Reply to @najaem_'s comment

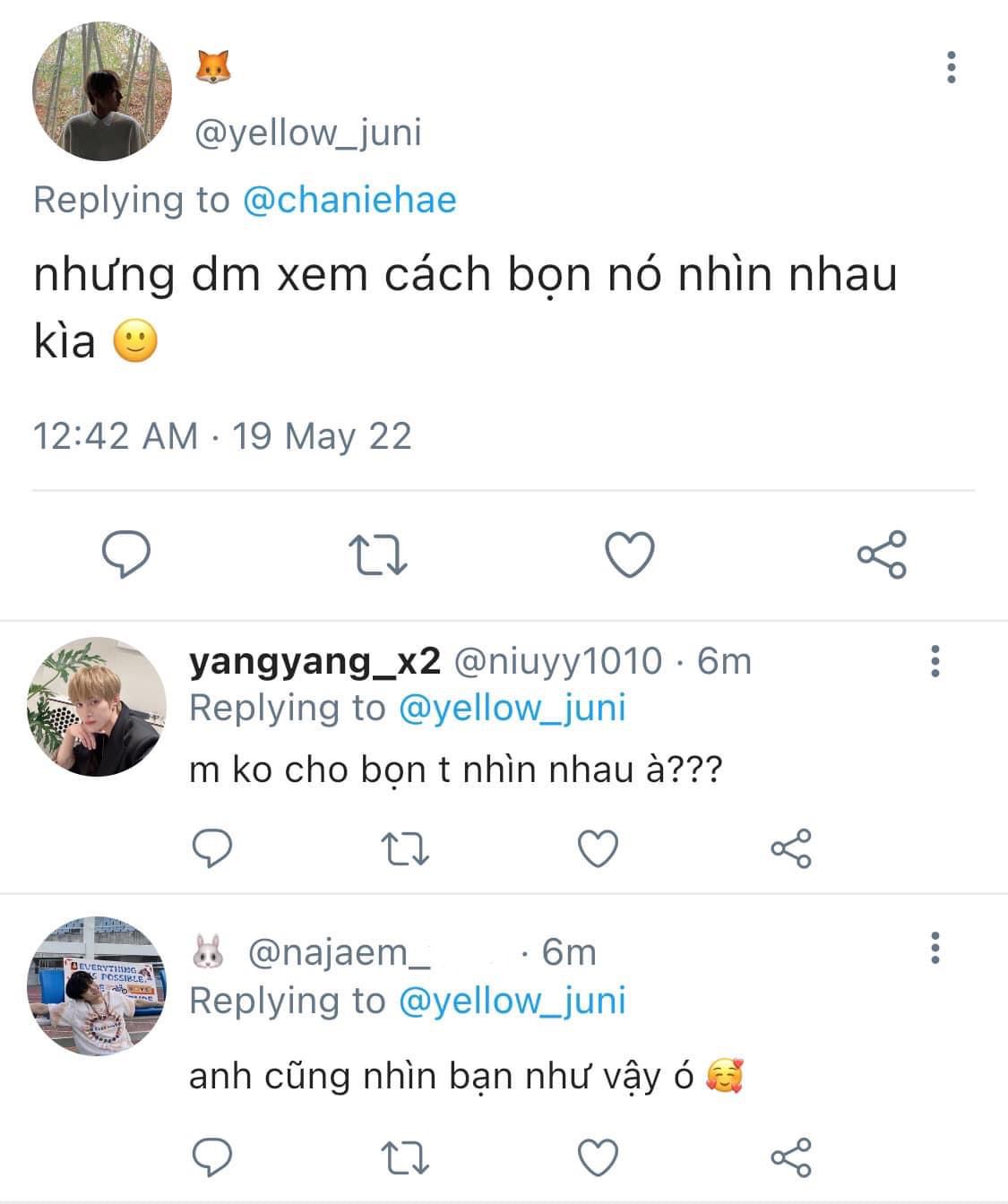[212, 1157]
